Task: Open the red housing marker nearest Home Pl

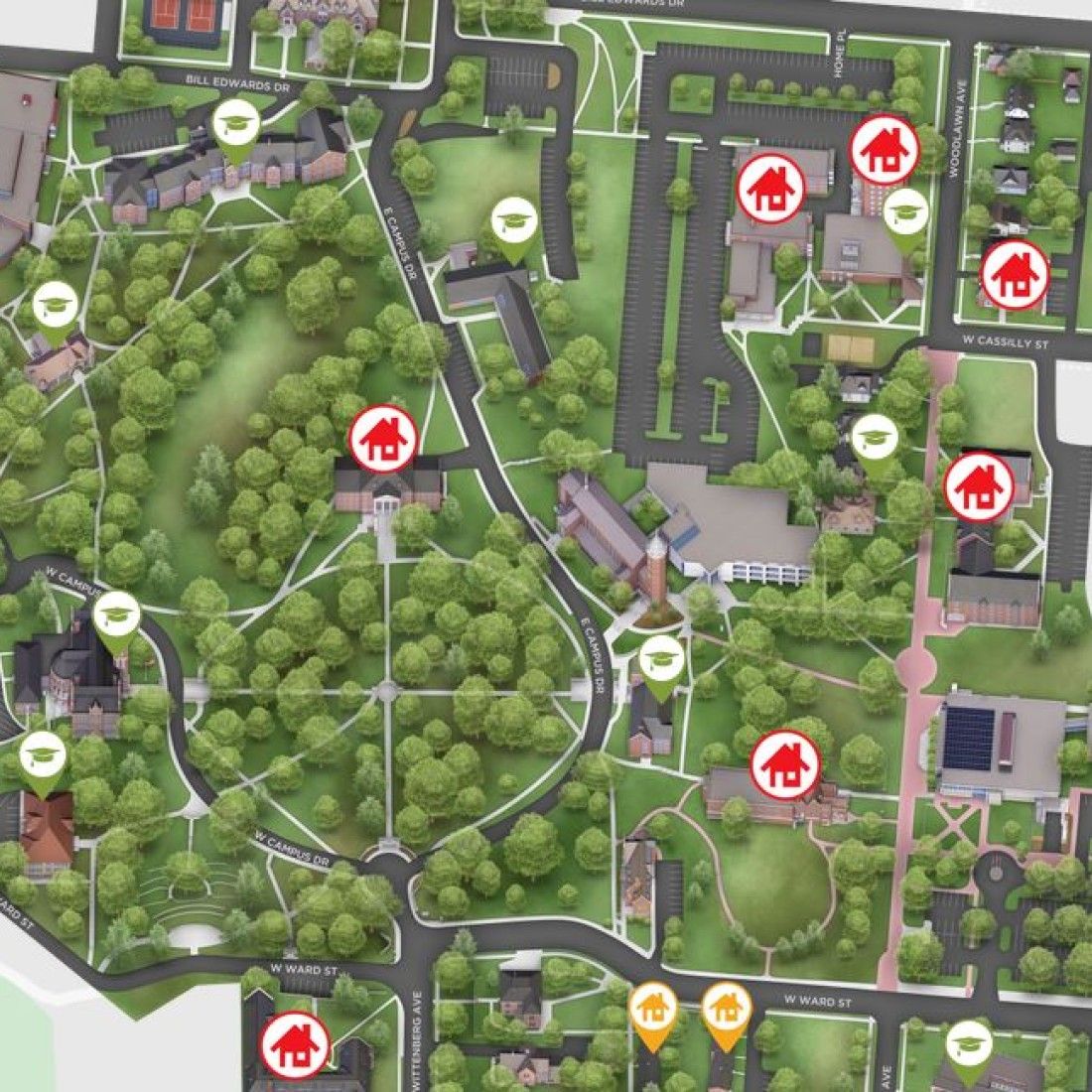Action: click(x=887, y=147)
